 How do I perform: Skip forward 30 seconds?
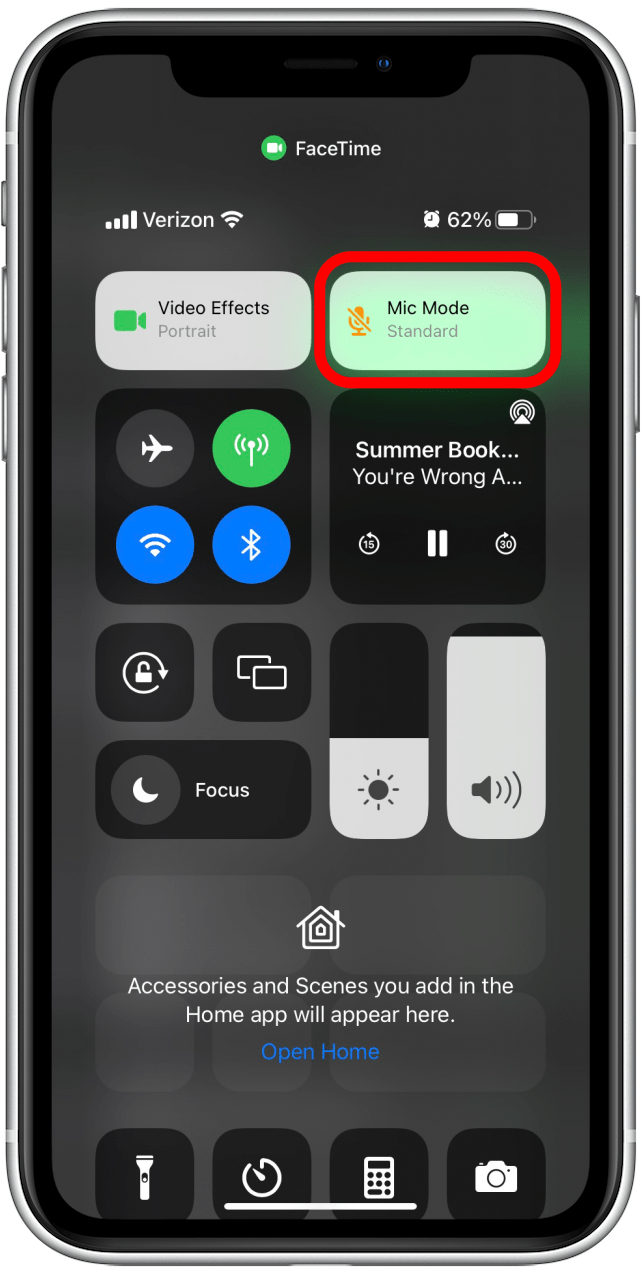[x=506, y=544]
